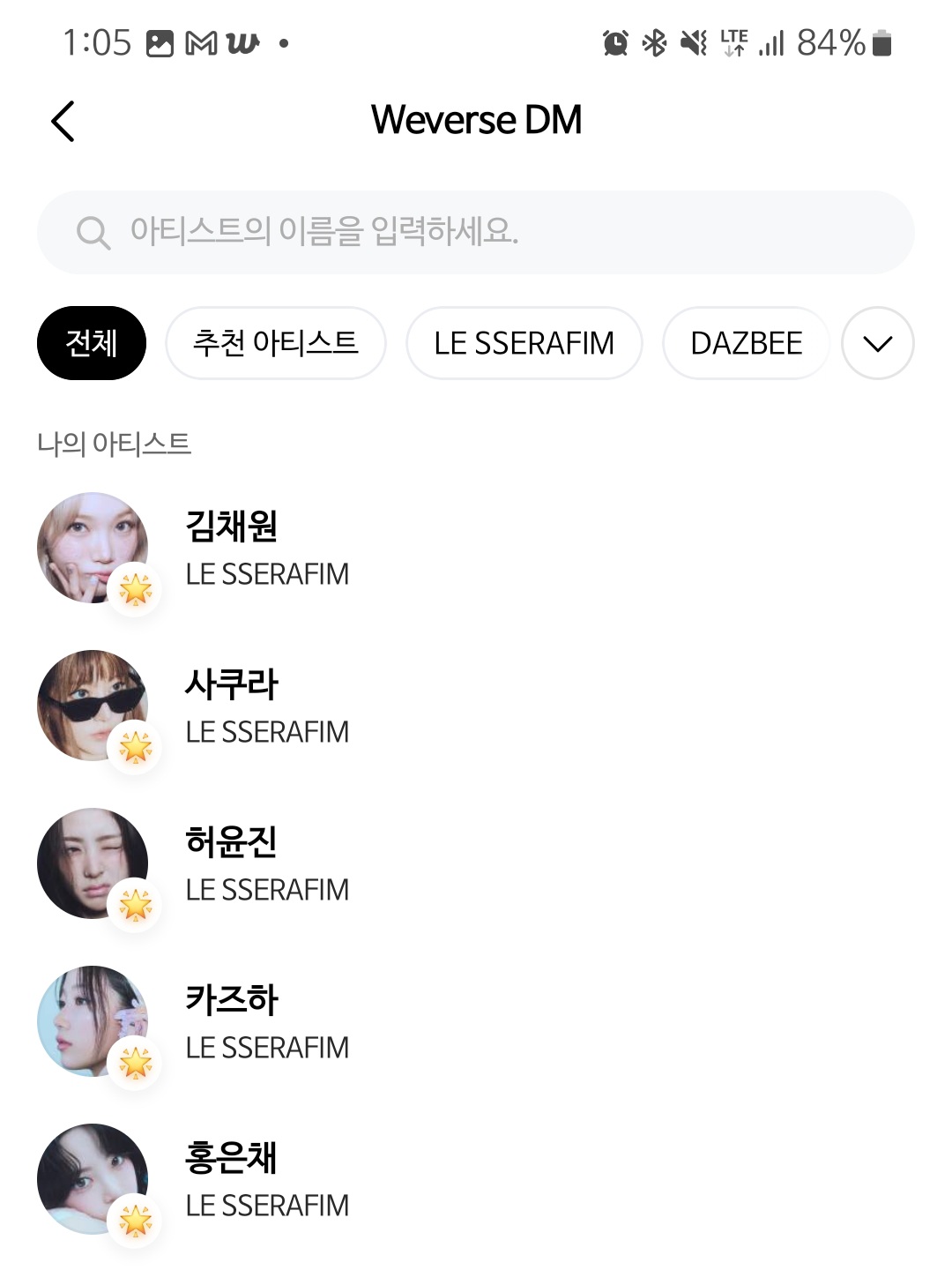
Task: Switch to 추천 아티스트 chip
Action: pos(276,343)
